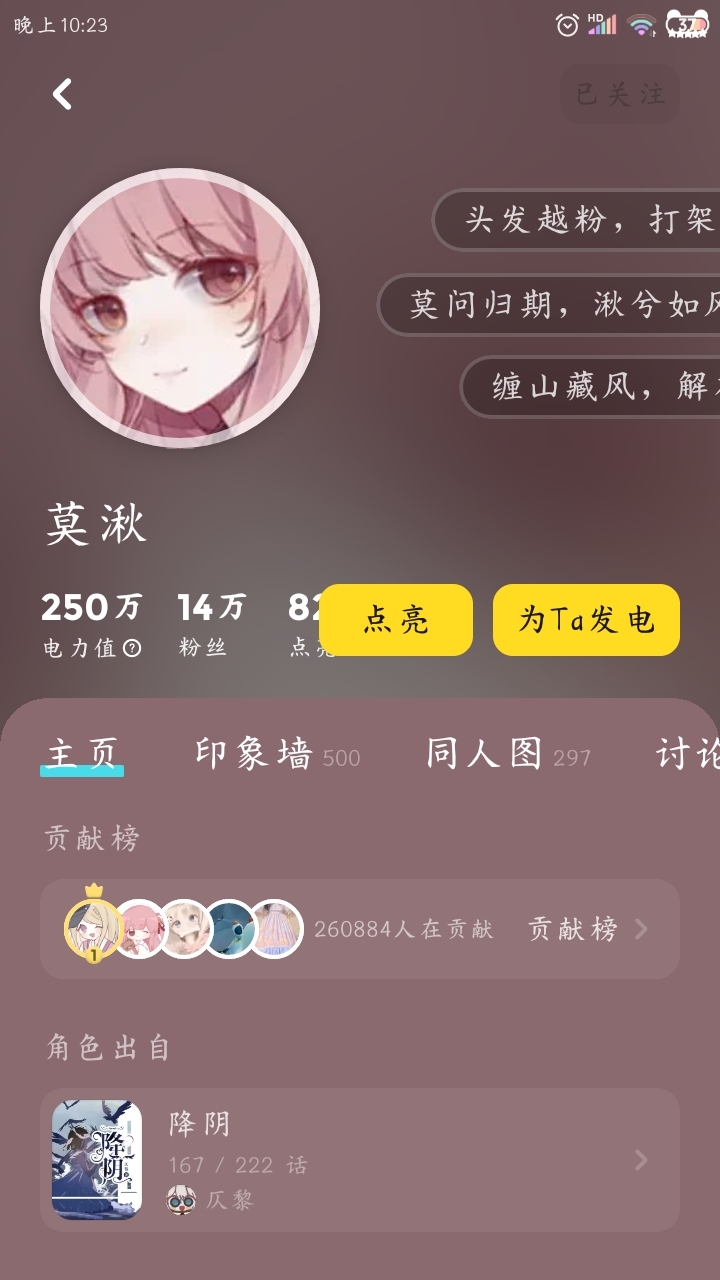
Task: Tap the 缠山藏风 impression tag
Action: 590,386
